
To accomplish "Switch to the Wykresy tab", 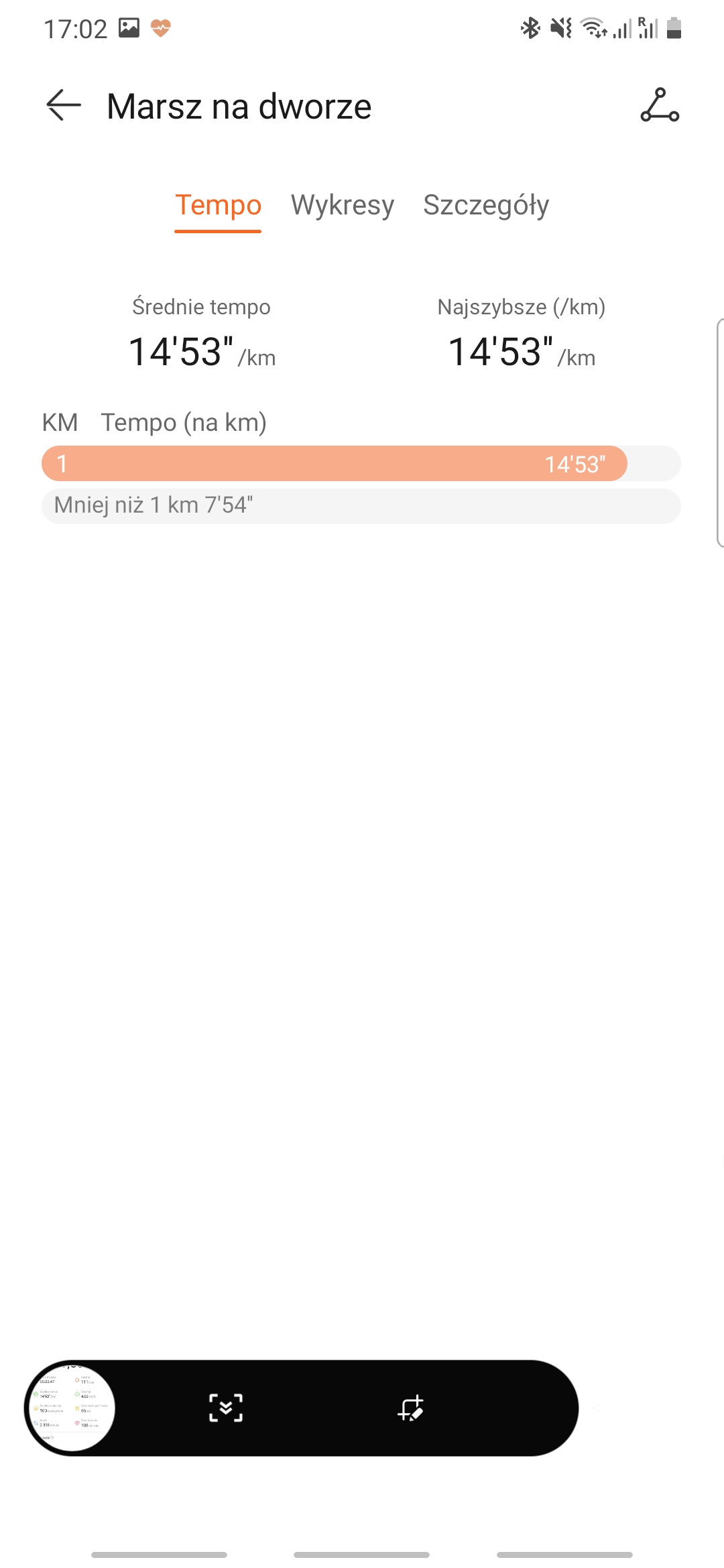I will click(342, 205).
